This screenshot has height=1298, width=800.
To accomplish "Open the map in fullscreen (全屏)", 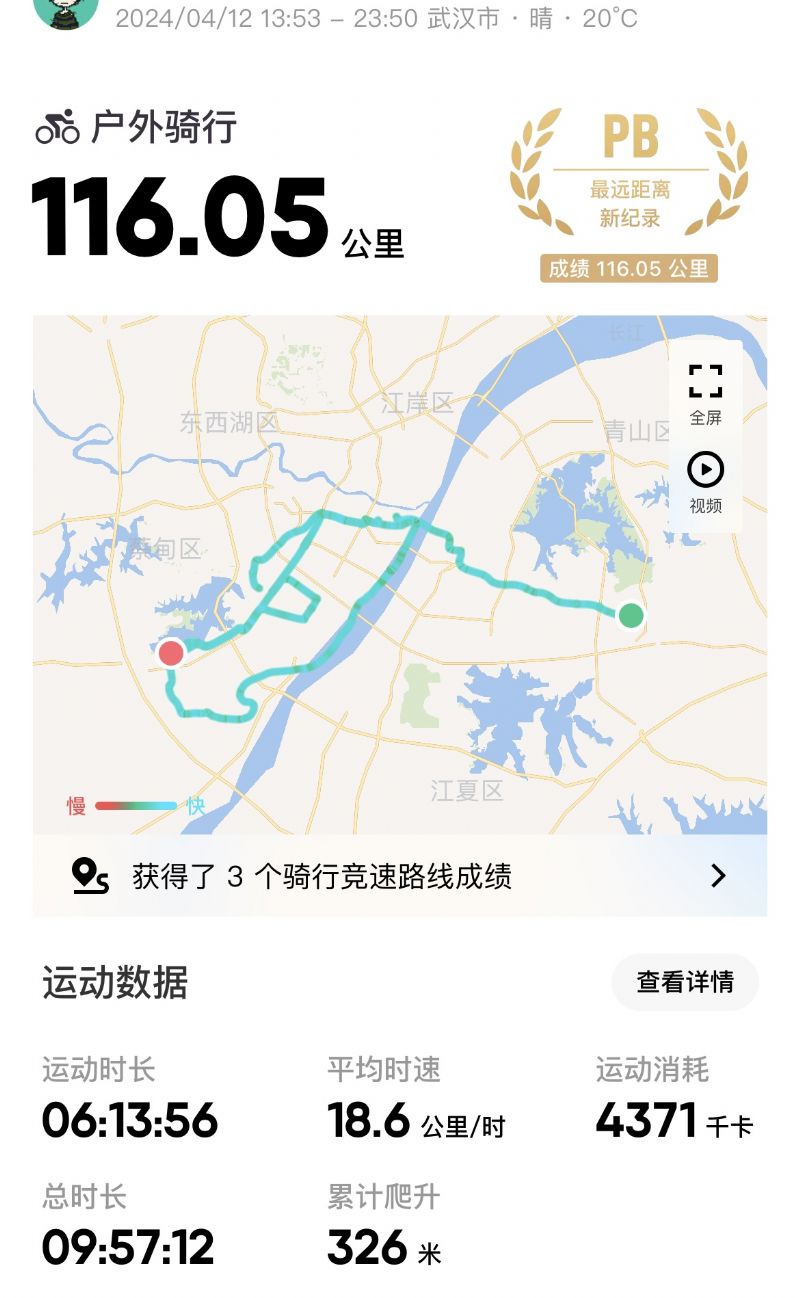I will [x=705, y=393].
